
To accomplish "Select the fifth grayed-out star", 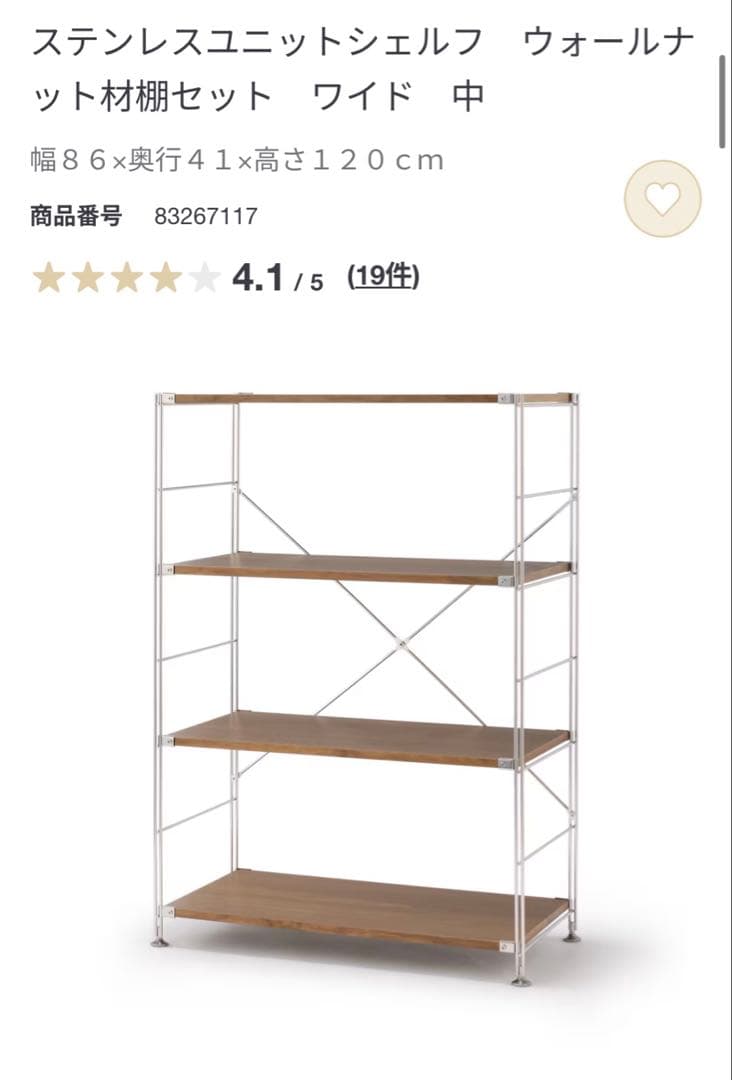I will (205, 276).
